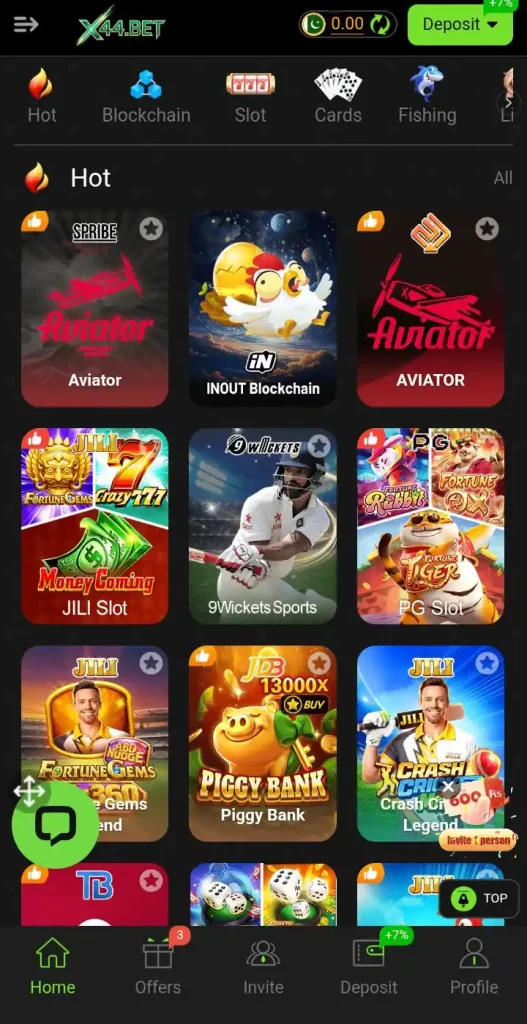This screenshot has width=527, height=1024.
Task: Open INOUT Blockchain game tile
Action: click(263, 308)
